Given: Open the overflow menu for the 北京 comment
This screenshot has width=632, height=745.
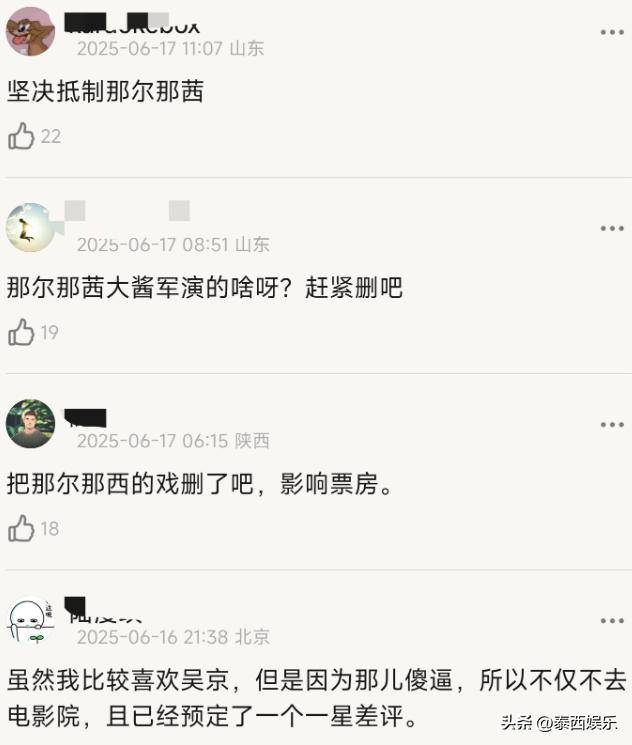Looking at the screenshot, I should pos(611,620).
